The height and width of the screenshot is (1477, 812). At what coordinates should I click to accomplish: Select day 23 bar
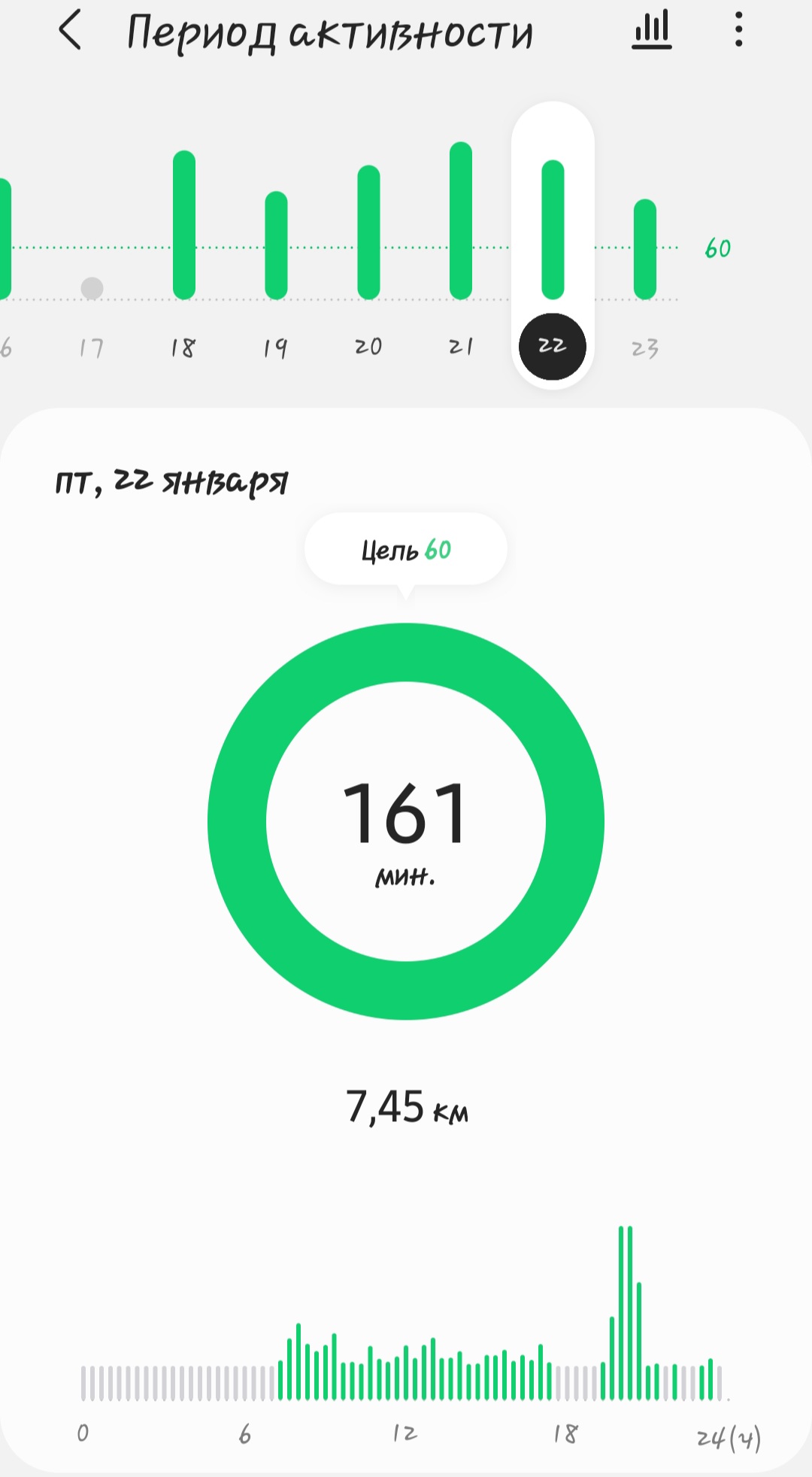[x=645, y=250]
